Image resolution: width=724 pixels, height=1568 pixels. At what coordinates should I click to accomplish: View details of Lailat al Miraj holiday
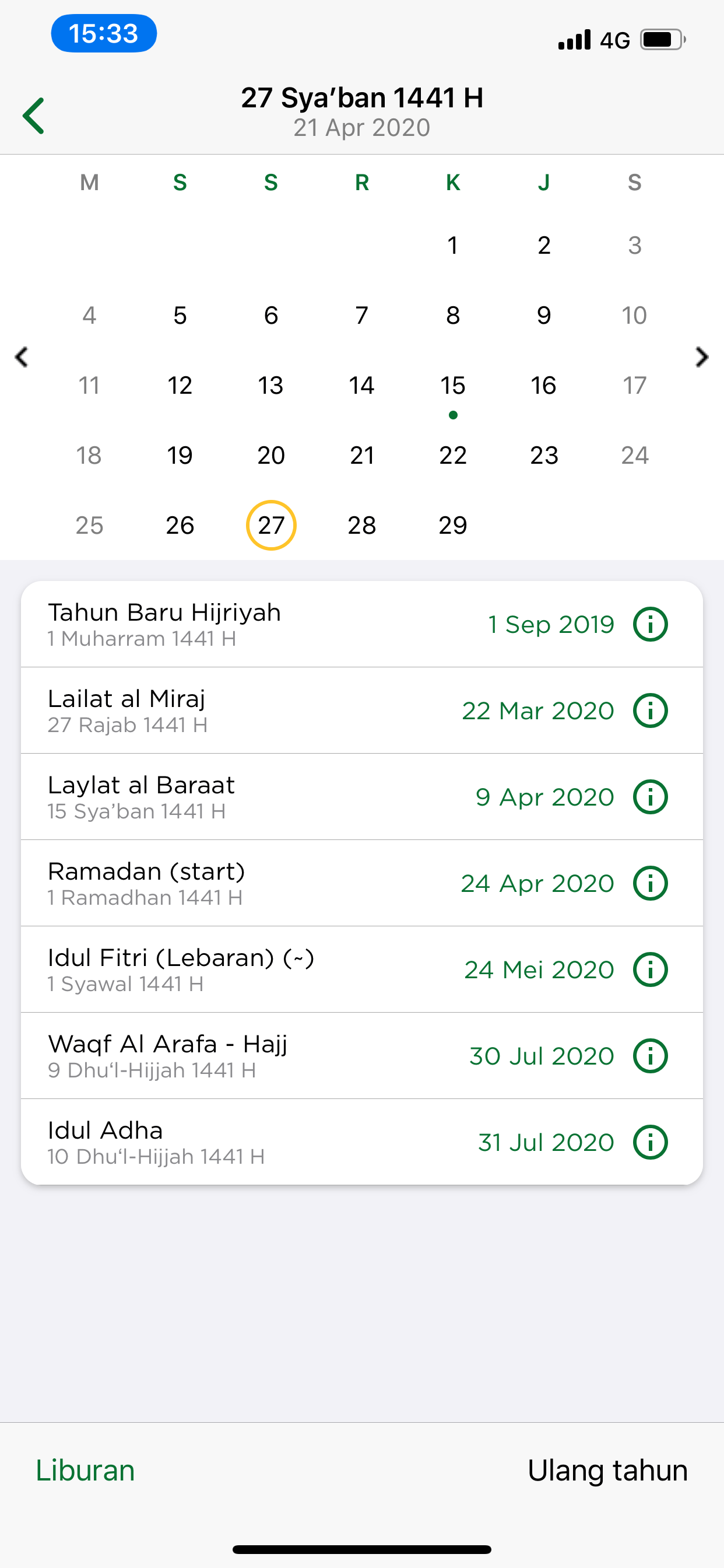[x=649, y=710]
